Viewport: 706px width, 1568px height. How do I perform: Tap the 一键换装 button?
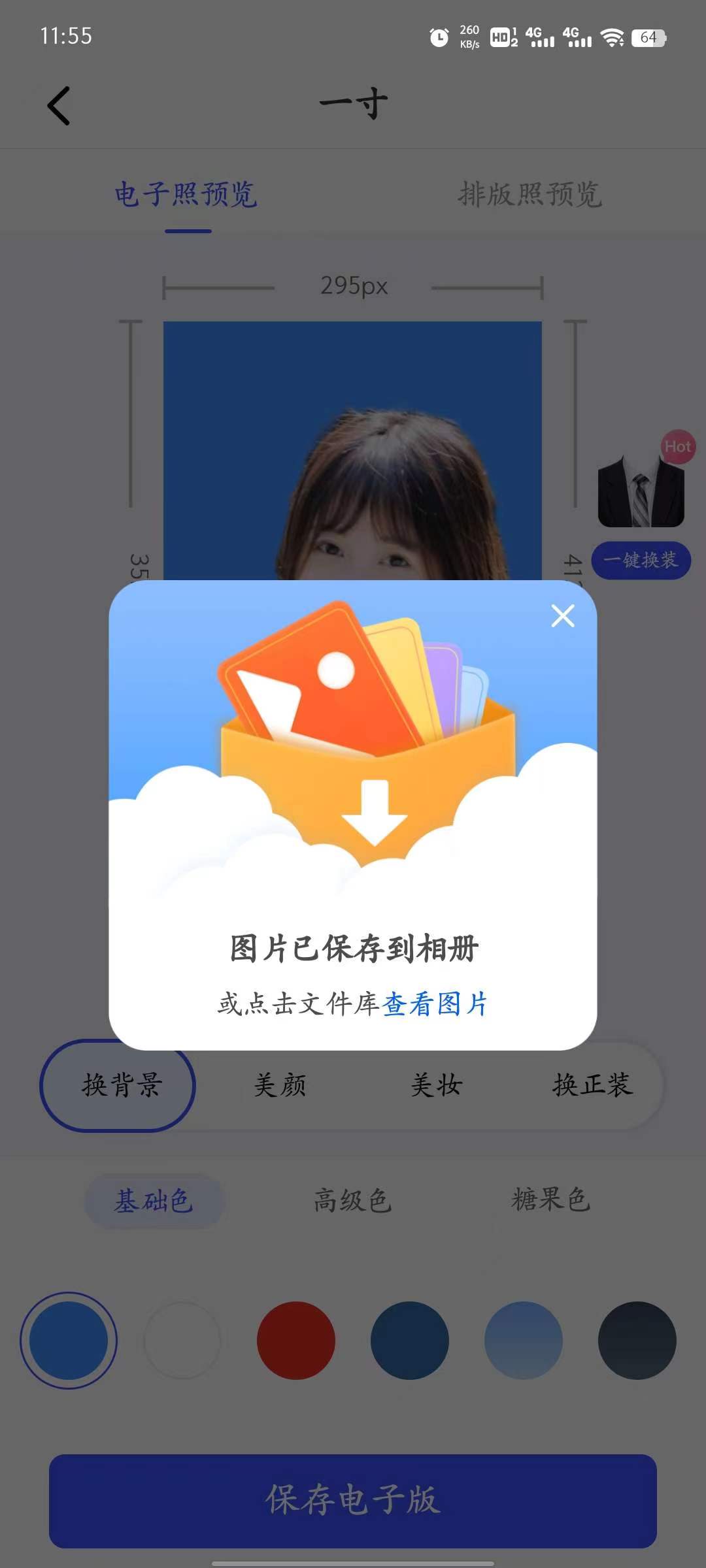point(641,561)
